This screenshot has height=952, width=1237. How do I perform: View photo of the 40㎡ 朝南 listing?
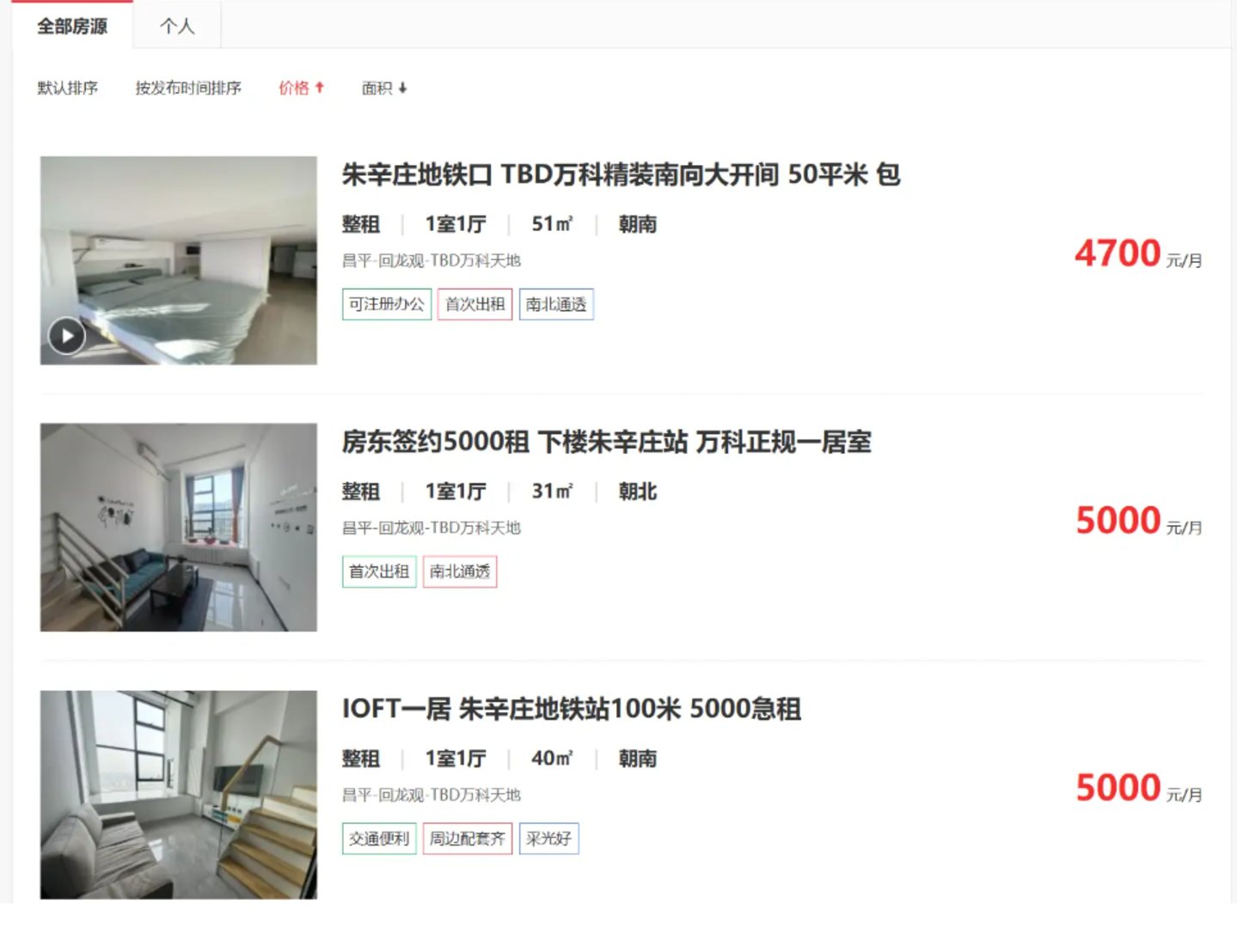pos(179,795)
